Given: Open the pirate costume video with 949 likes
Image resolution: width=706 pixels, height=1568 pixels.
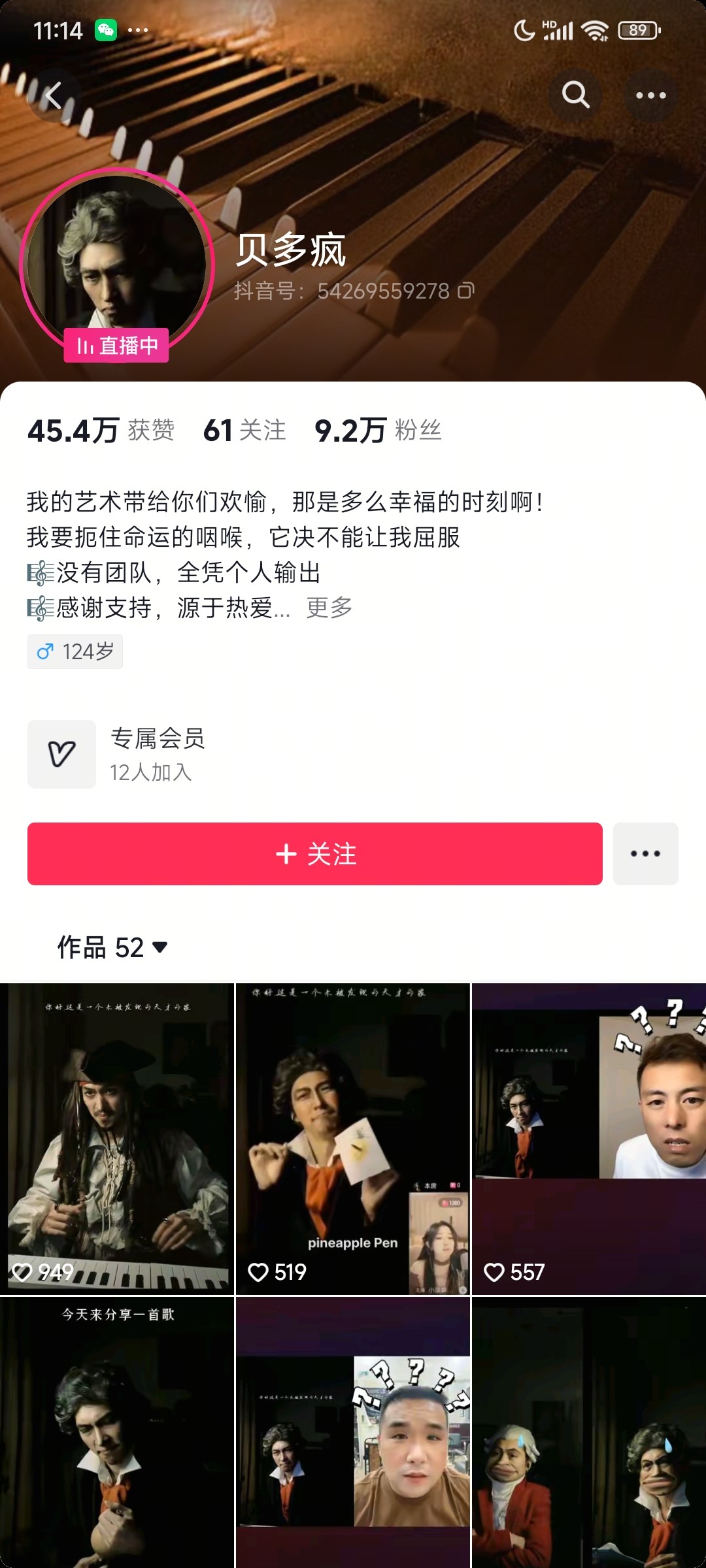Looking at the screenshot, I should point(117,1138).
